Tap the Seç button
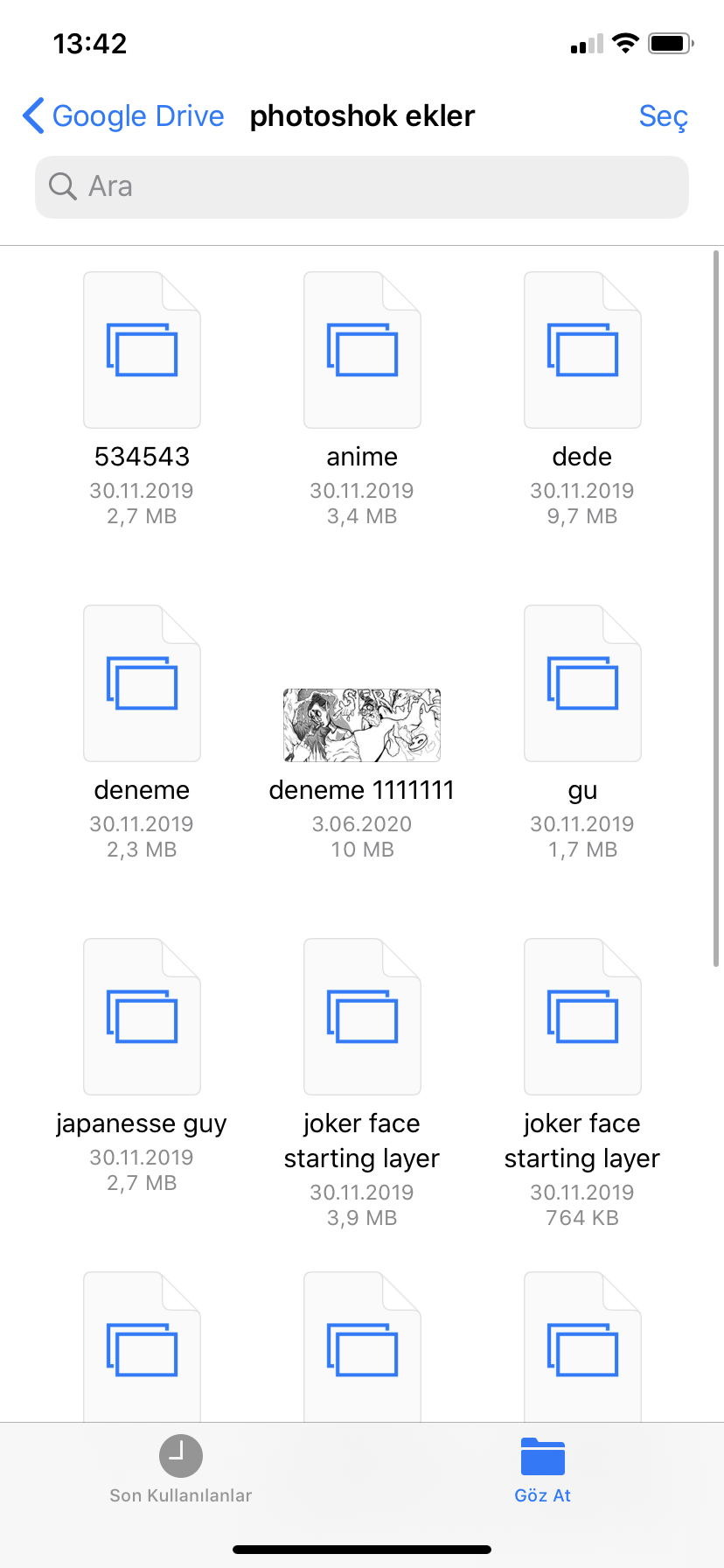The width and height of the screenshot is (724, 1568). (x=663, y=115)
